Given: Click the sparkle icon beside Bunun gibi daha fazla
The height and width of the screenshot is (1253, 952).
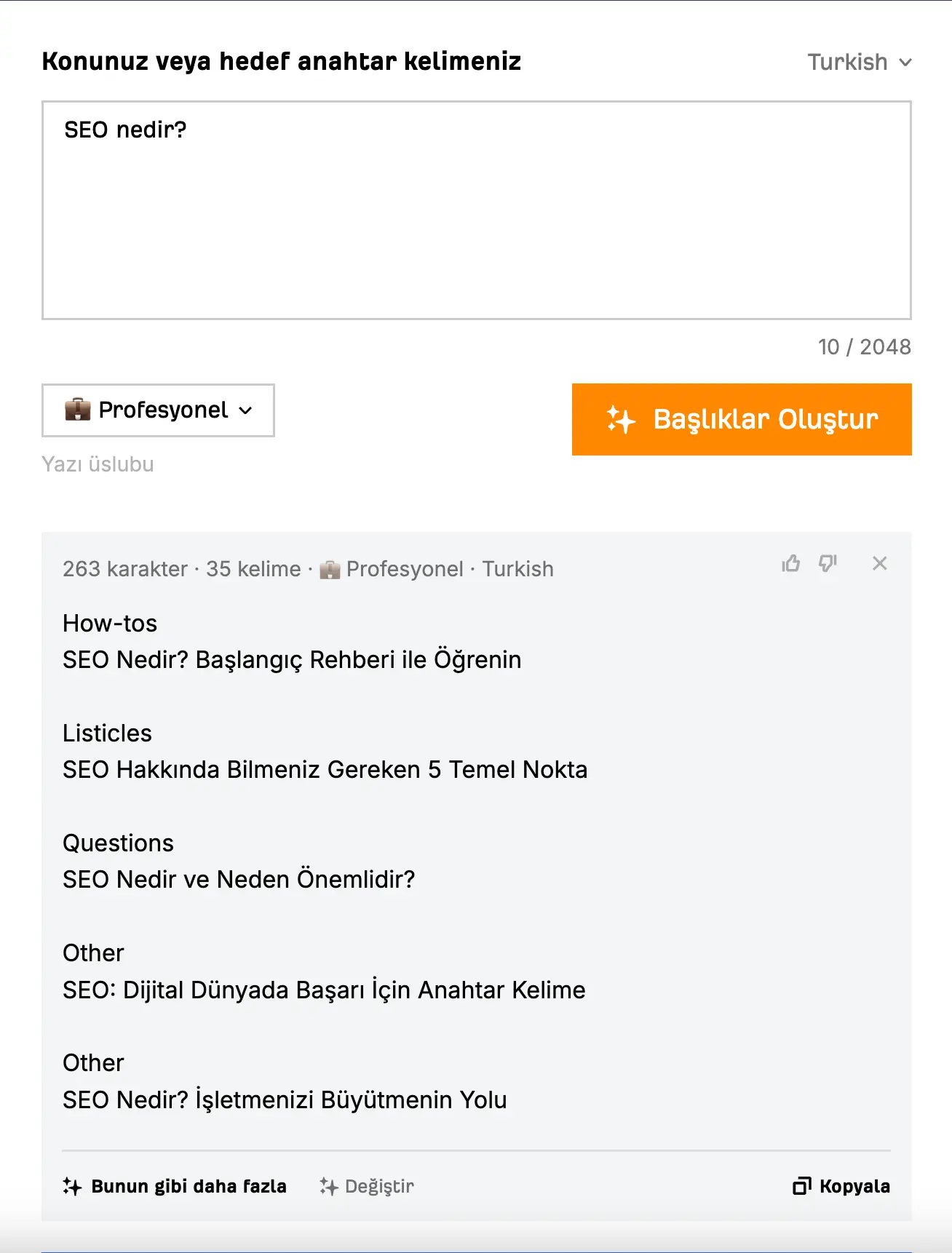Looking at the screenshot, I should click(x=73, y=1186).
